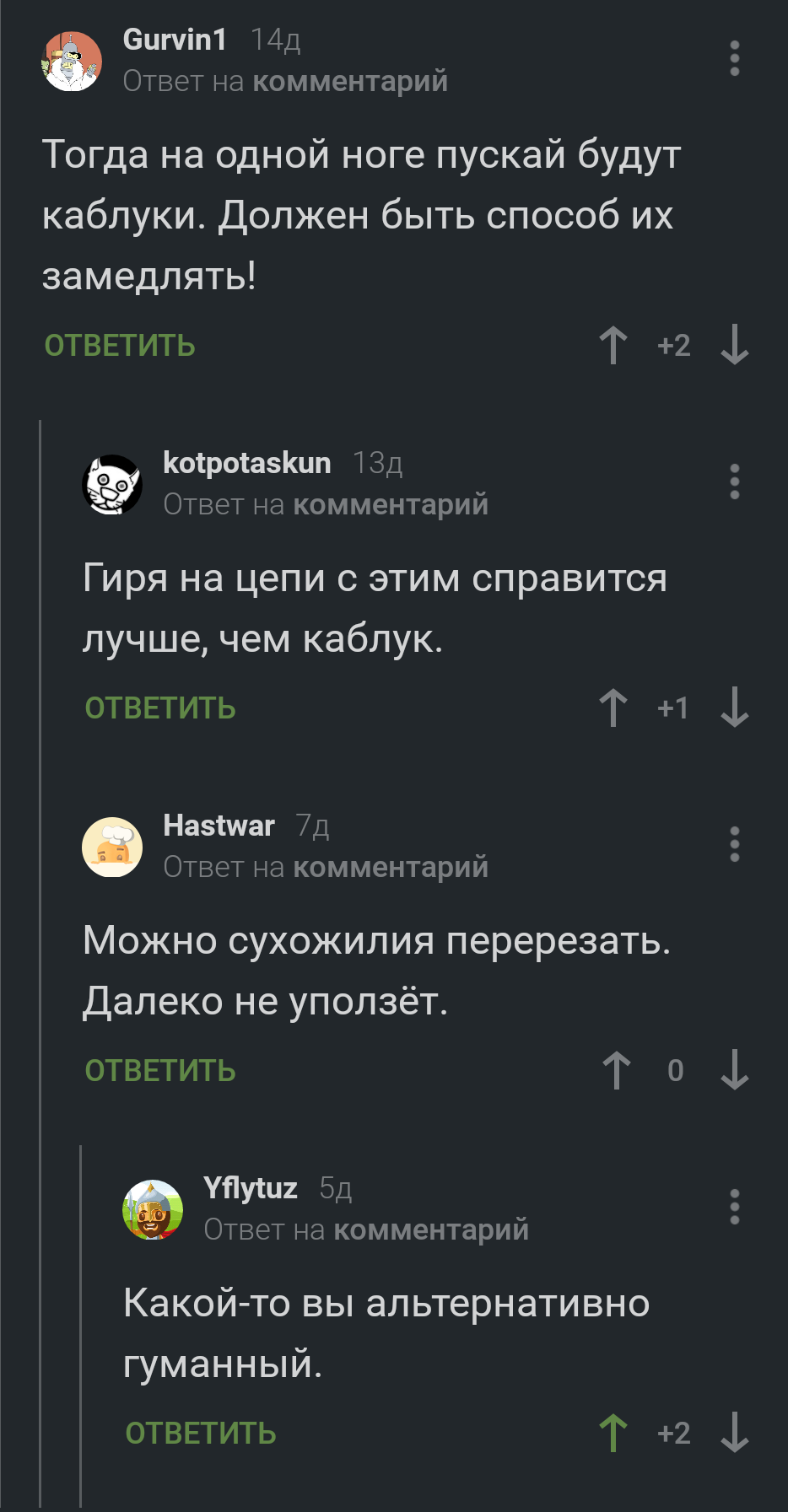Open kotpotaskun's profile avatar
Screen dimensions: 788x1512
pyautogui.click(x=111, y=484)
